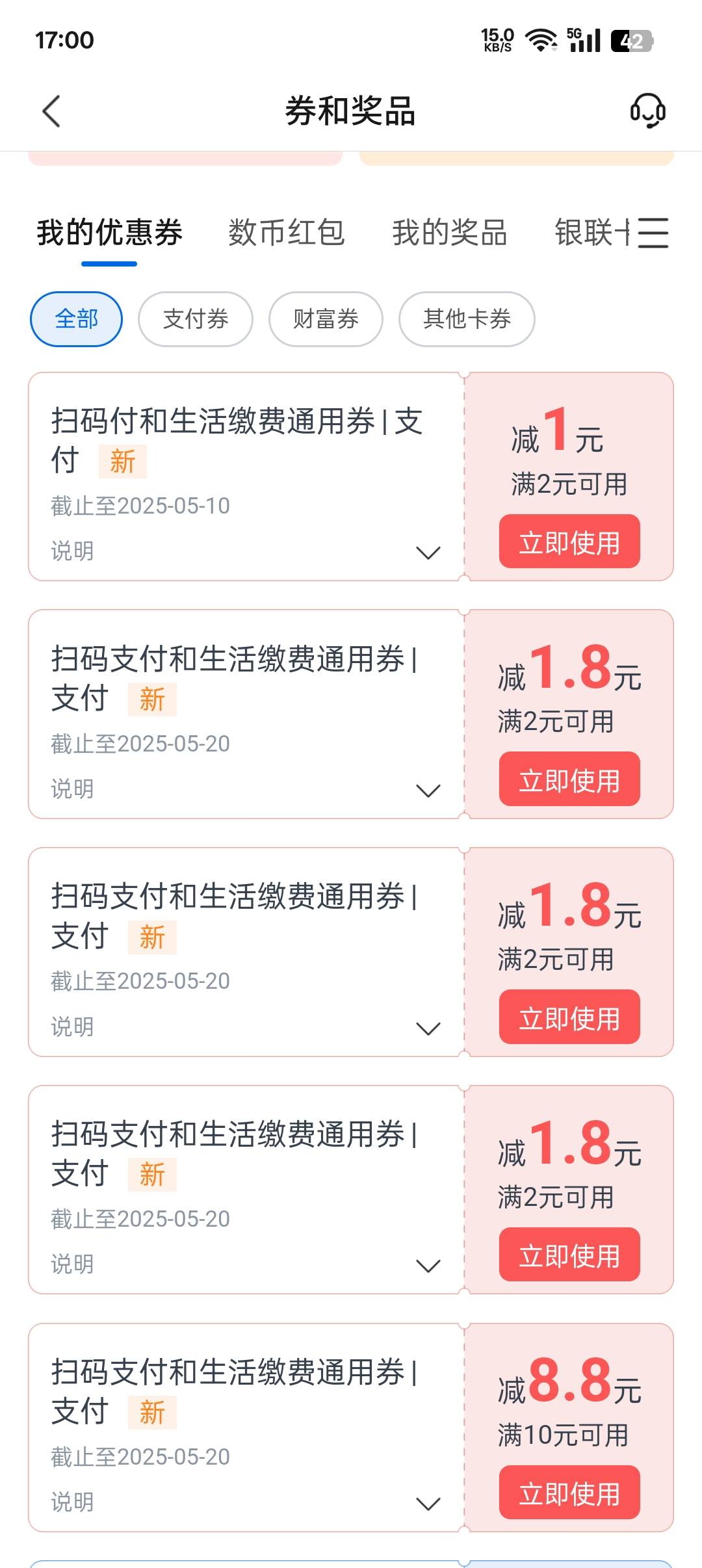Image resolution: width=702 pixels, height=1568 pixels.
Task: Switch to the 数币红包 tab
Action: 286,233
